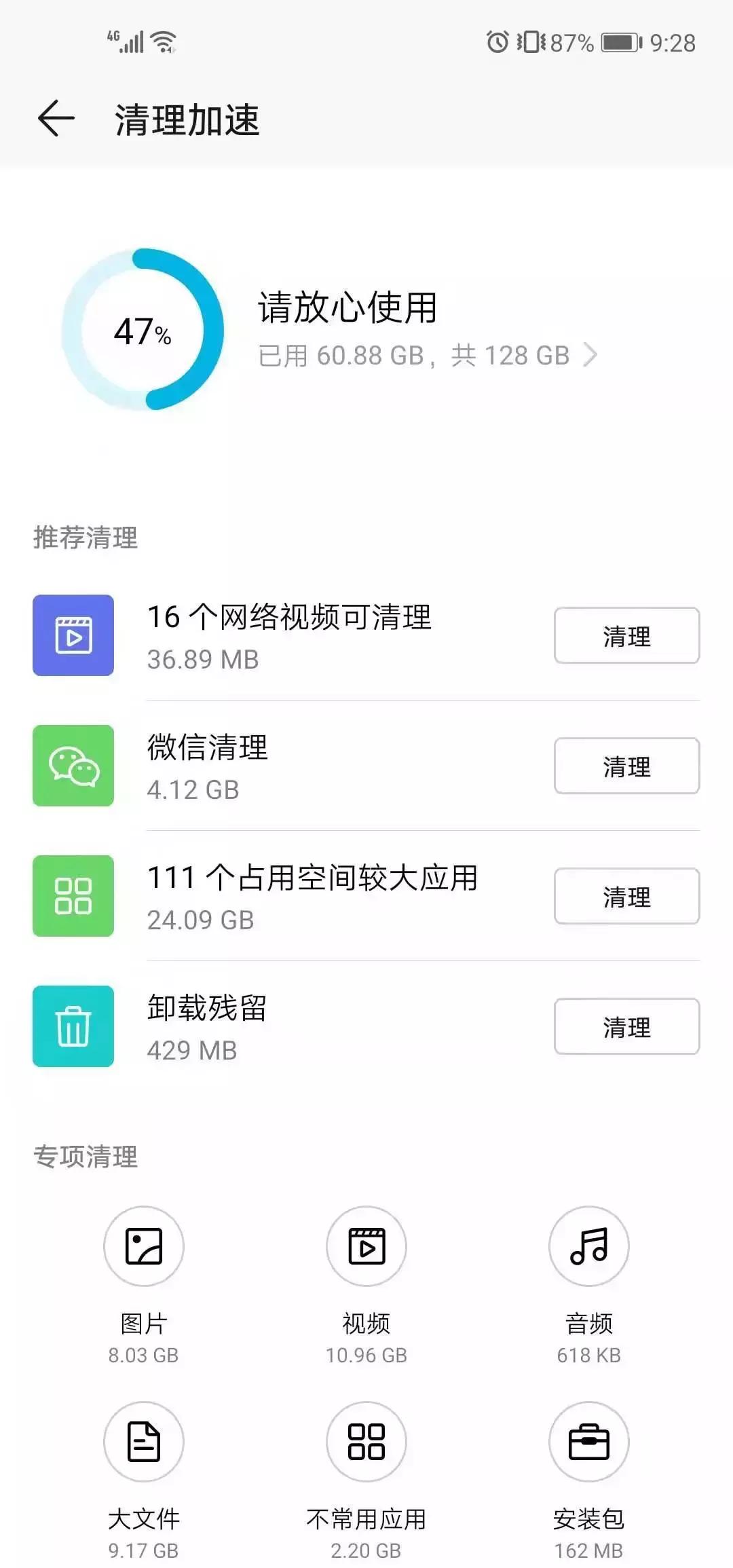733x1568 pixels.
Task: Clean the 16 network videos
Action: [625, 636]
